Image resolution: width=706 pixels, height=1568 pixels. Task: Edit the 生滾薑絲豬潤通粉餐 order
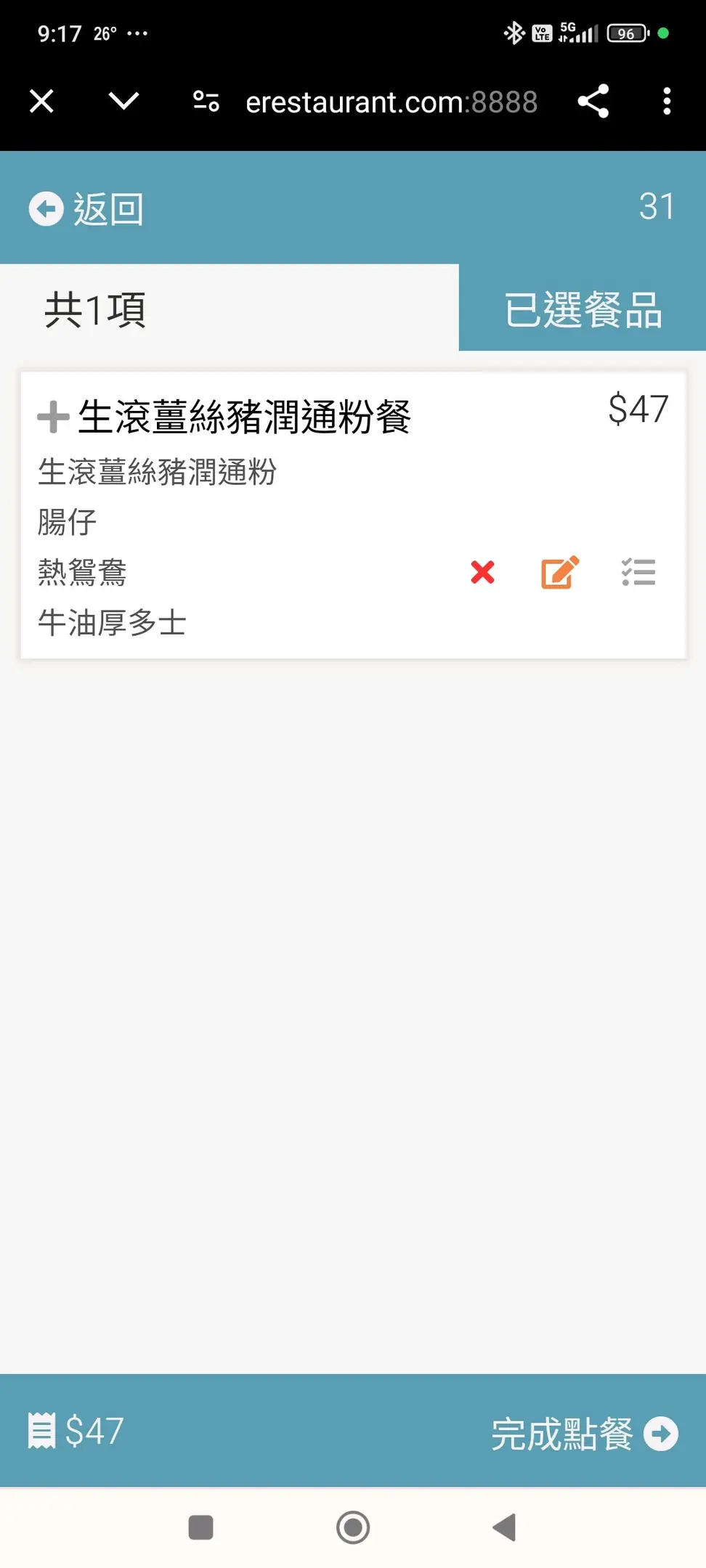pyautogui.click(x=560, y=572)
